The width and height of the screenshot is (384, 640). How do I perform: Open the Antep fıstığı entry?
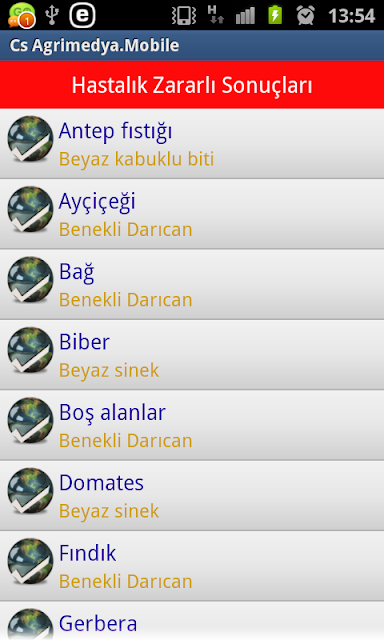(x=192, y=144)
